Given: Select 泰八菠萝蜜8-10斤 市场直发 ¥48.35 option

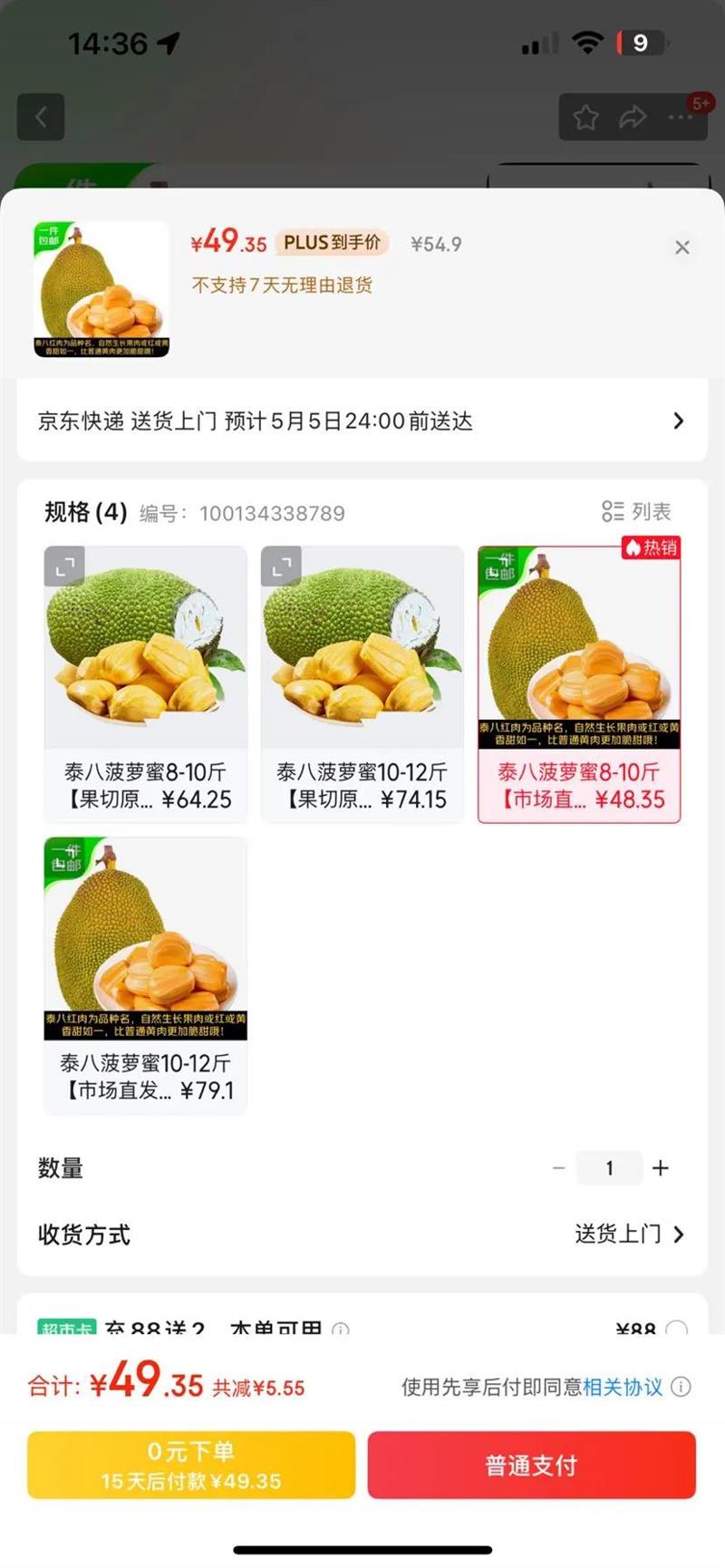Looking at the screenshot, I should tap(579, 684).
